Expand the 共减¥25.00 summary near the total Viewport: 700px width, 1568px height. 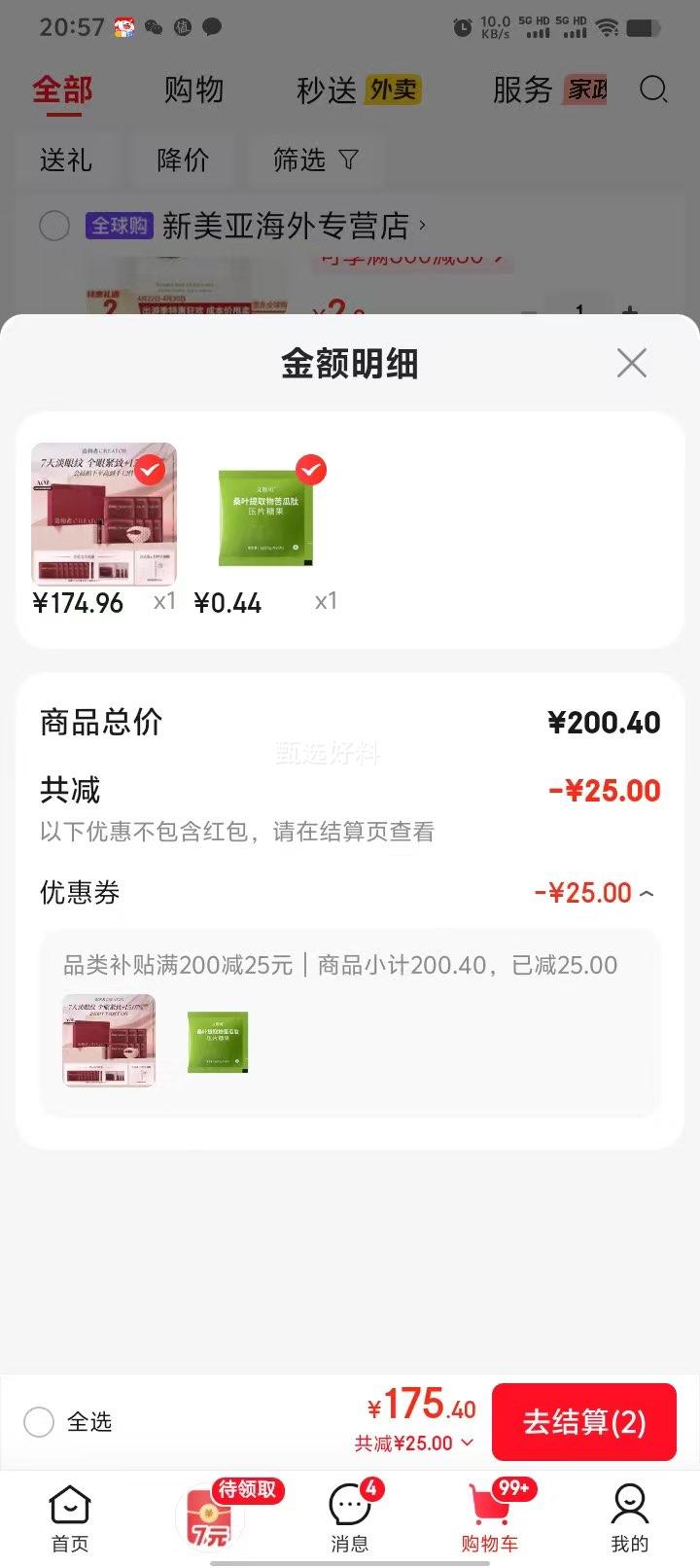(415, 1443)
